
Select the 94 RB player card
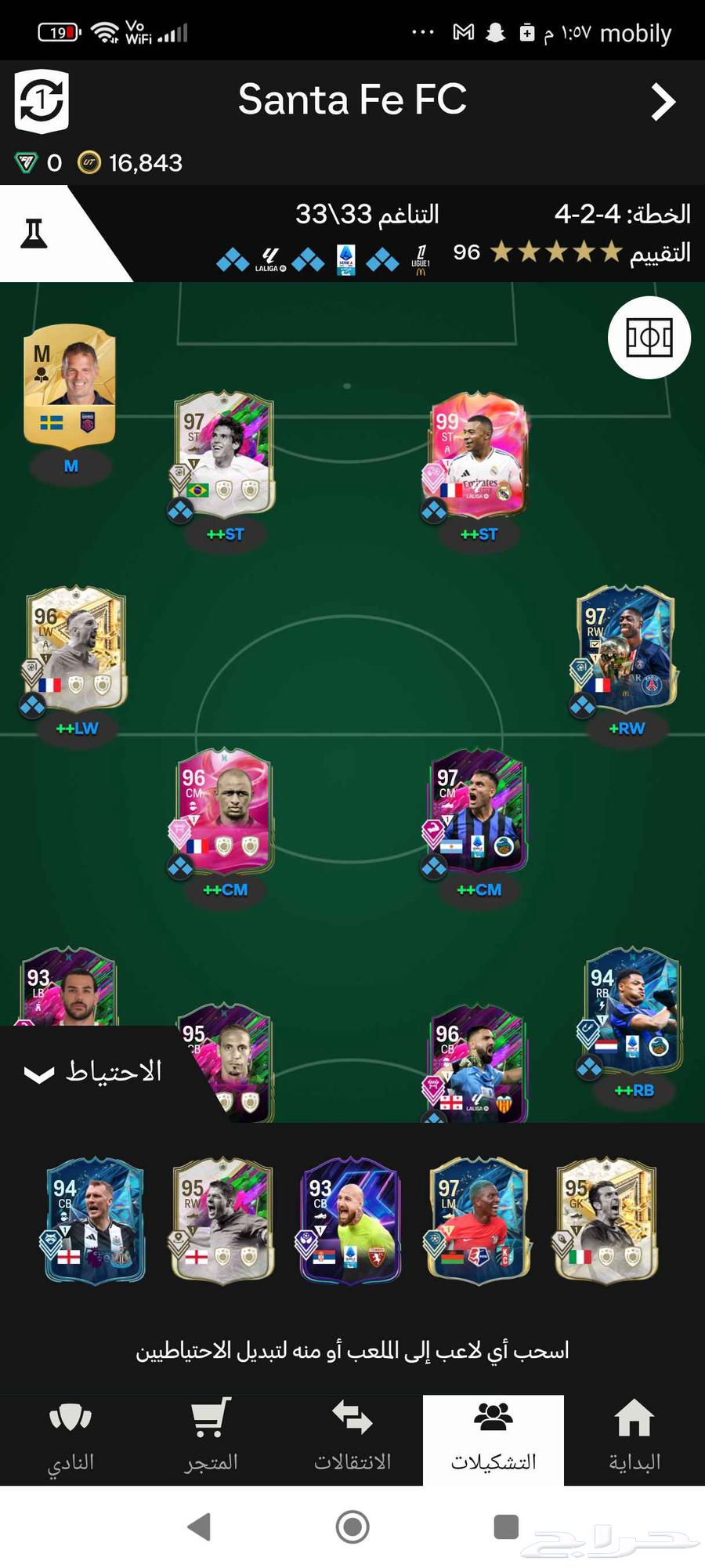(633, 1011)
